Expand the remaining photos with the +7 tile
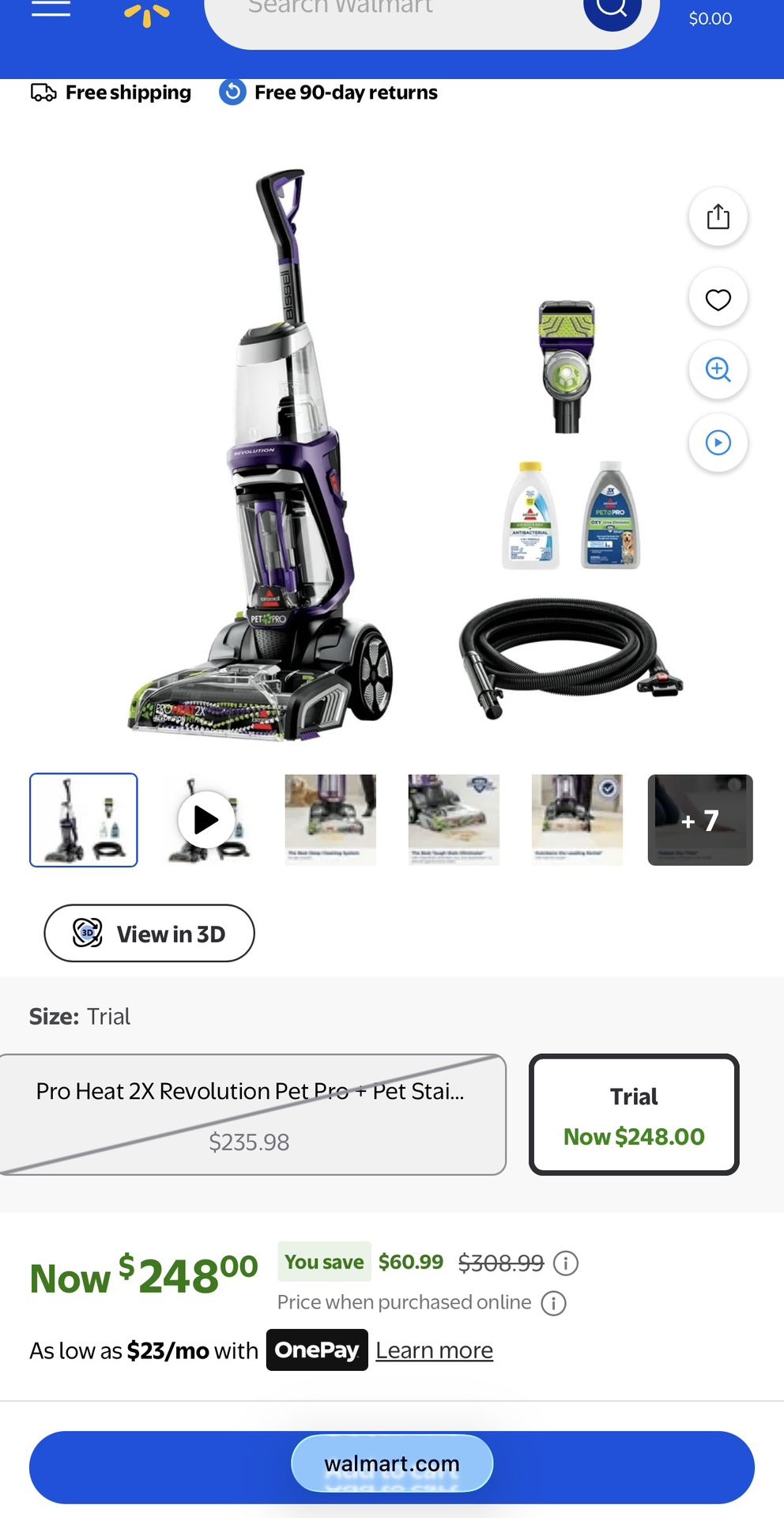The height and width of the screenshot is (1518, 784). [x=700, y=820]
